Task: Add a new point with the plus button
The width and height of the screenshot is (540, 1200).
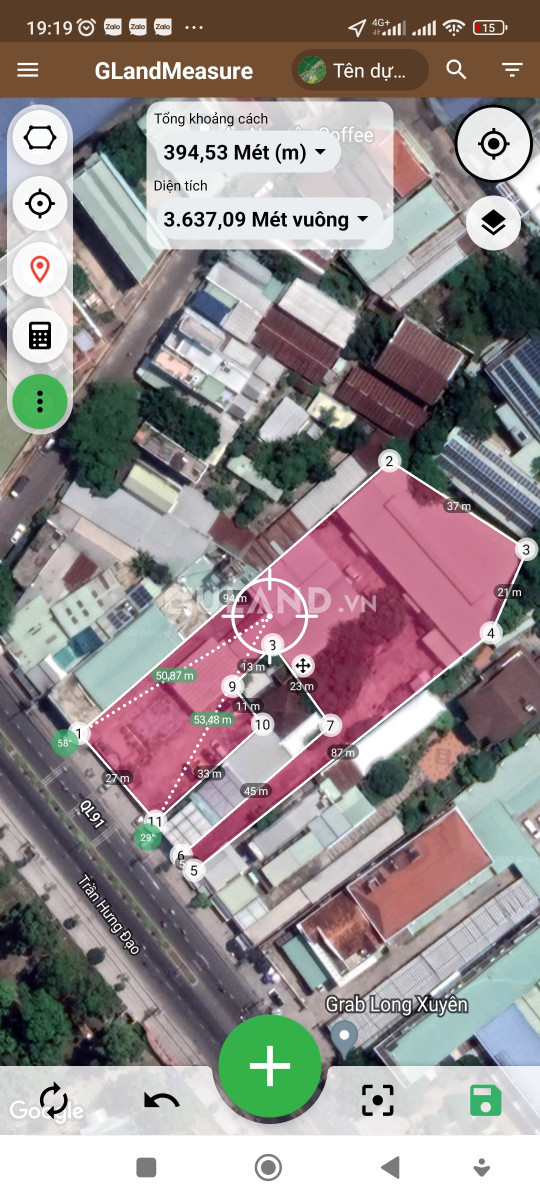Action: click(270, 1066)
